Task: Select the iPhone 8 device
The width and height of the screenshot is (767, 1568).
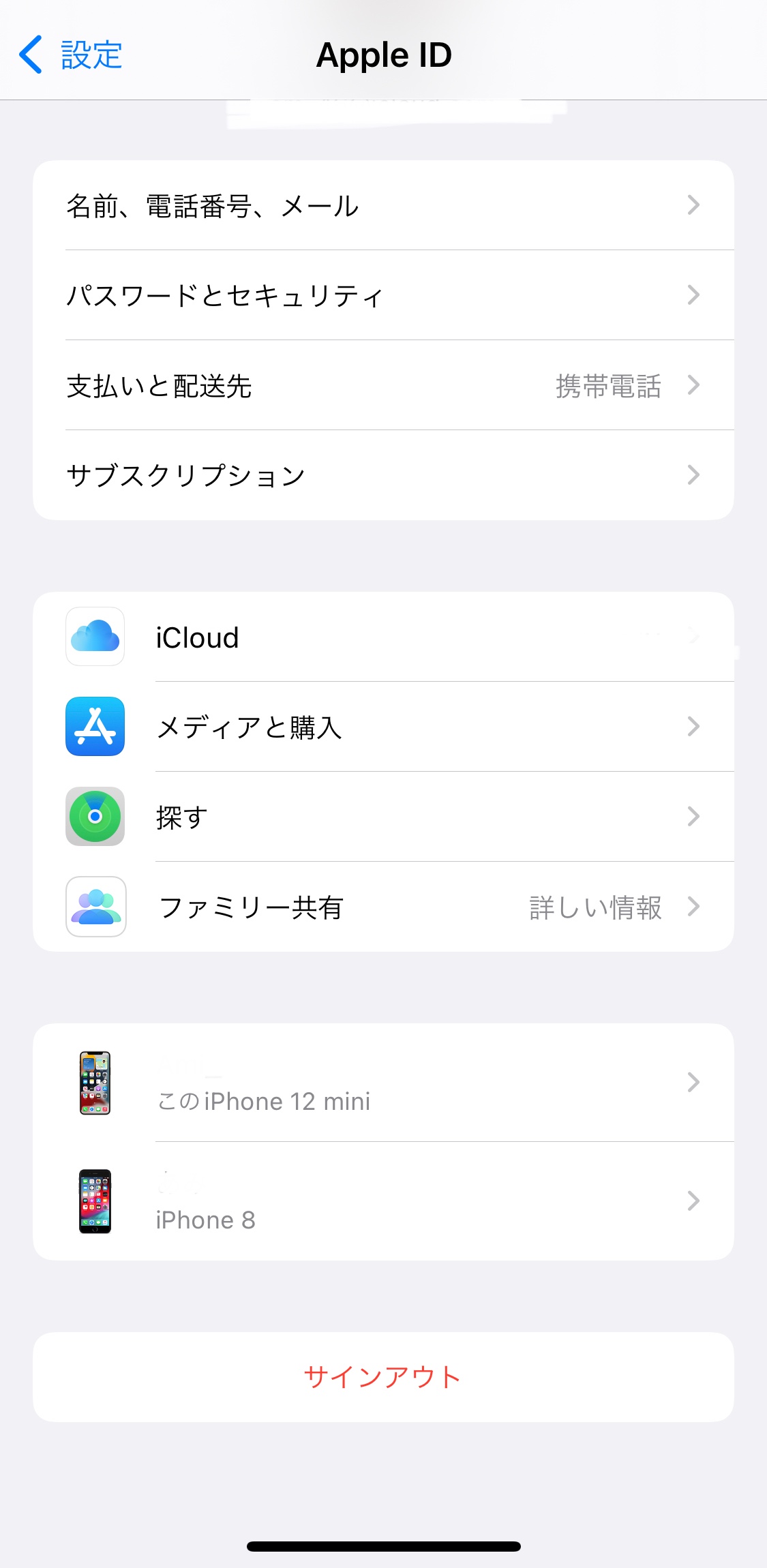Action: click(382, 1201)
